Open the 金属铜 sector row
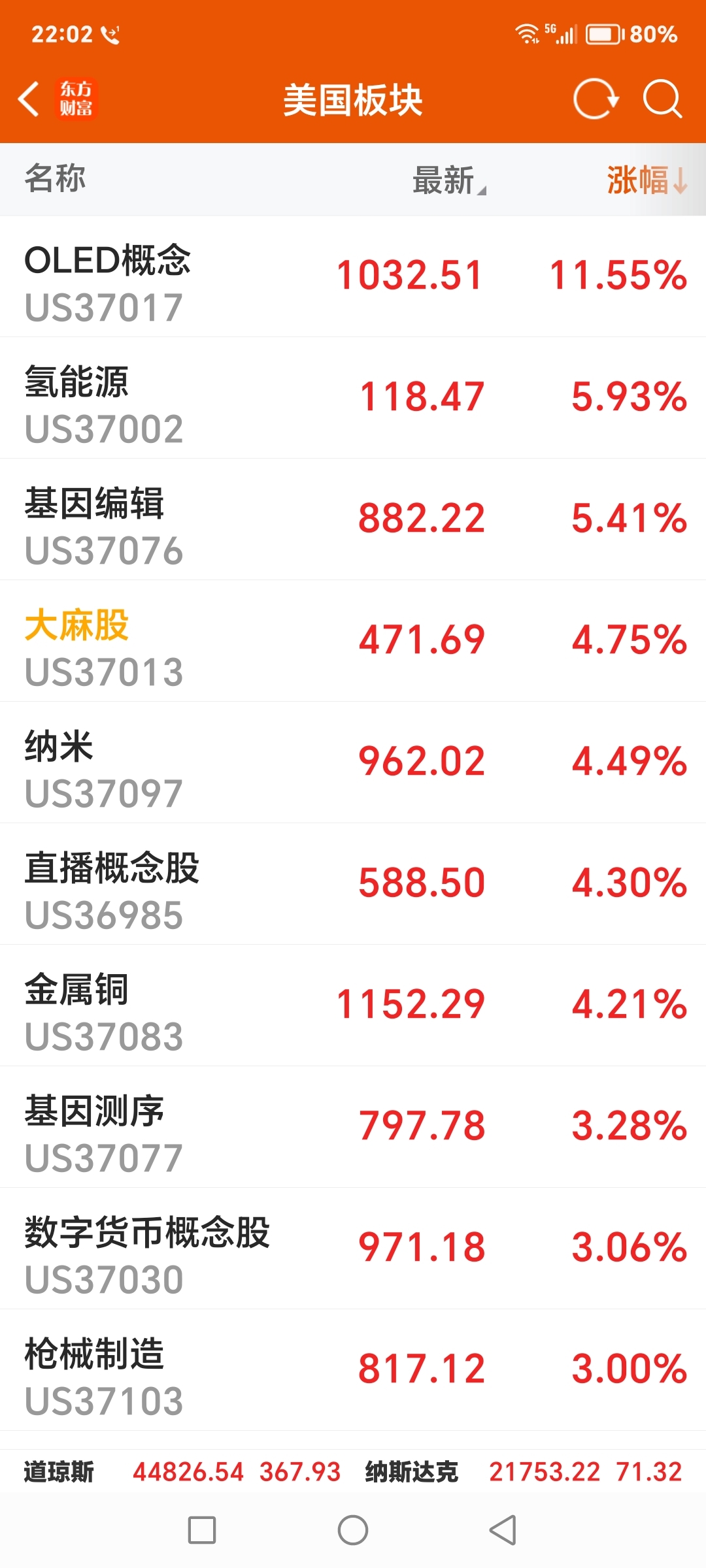 353,1005
